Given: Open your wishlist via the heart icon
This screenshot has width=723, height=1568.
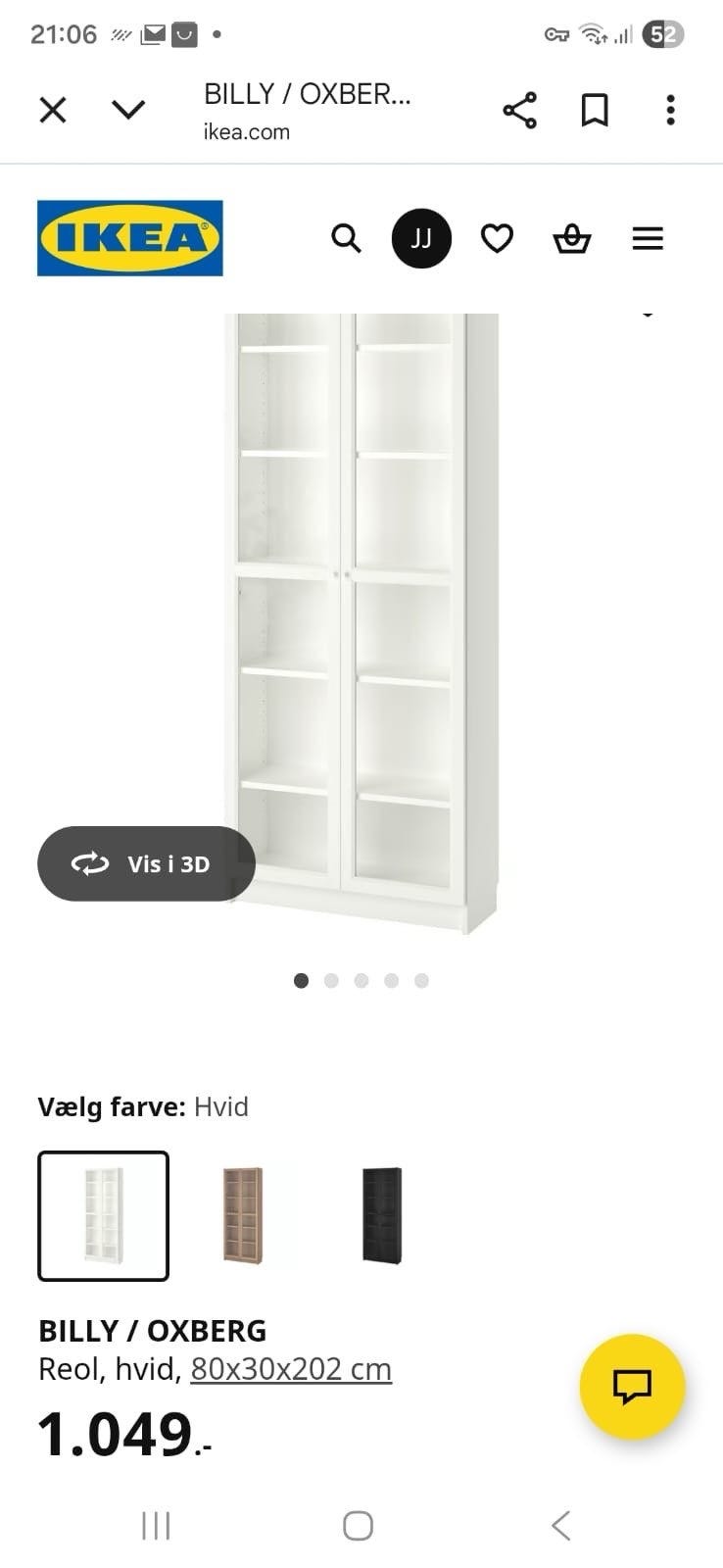Looking at the screenshot, I should coord(497,238).
